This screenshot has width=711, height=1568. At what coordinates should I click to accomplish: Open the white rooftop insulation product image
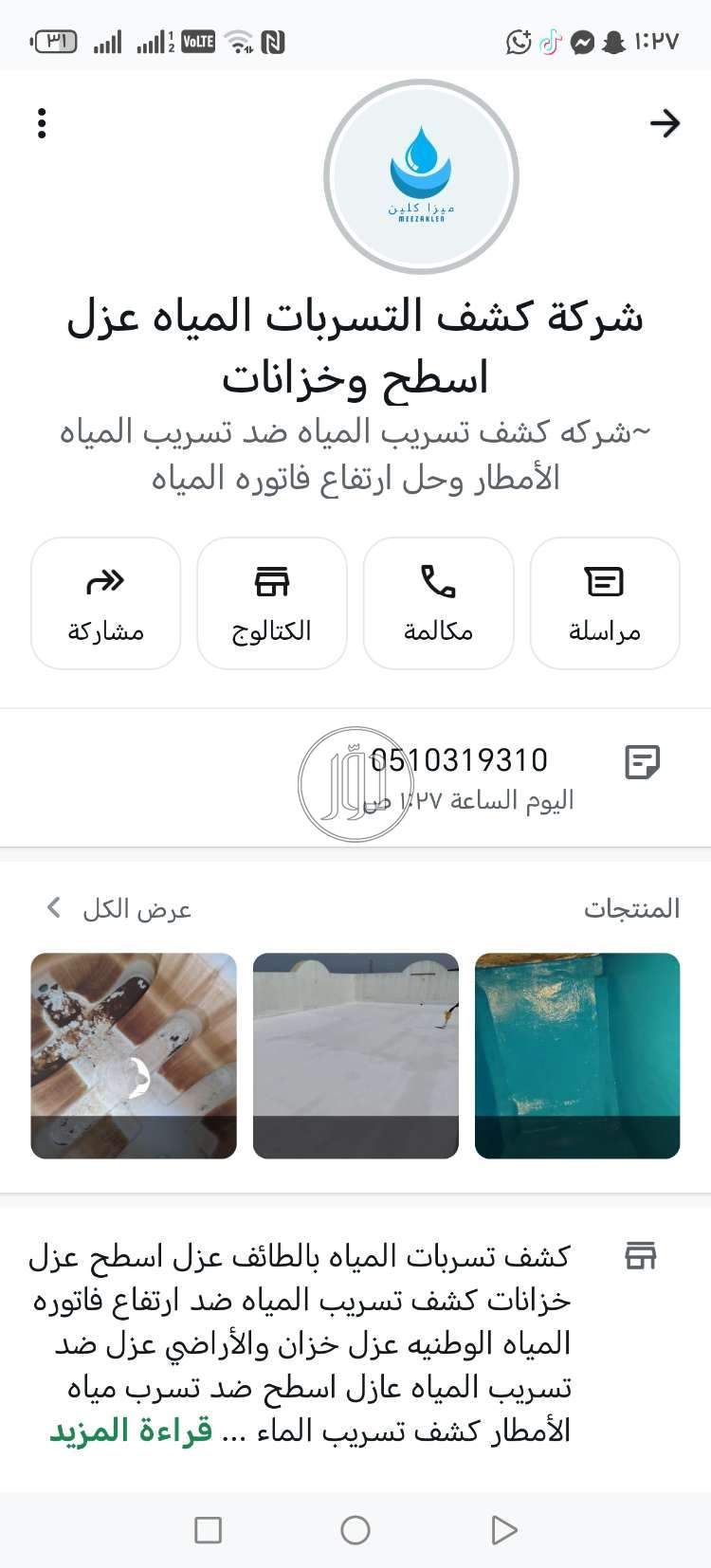coord(355,1055)
